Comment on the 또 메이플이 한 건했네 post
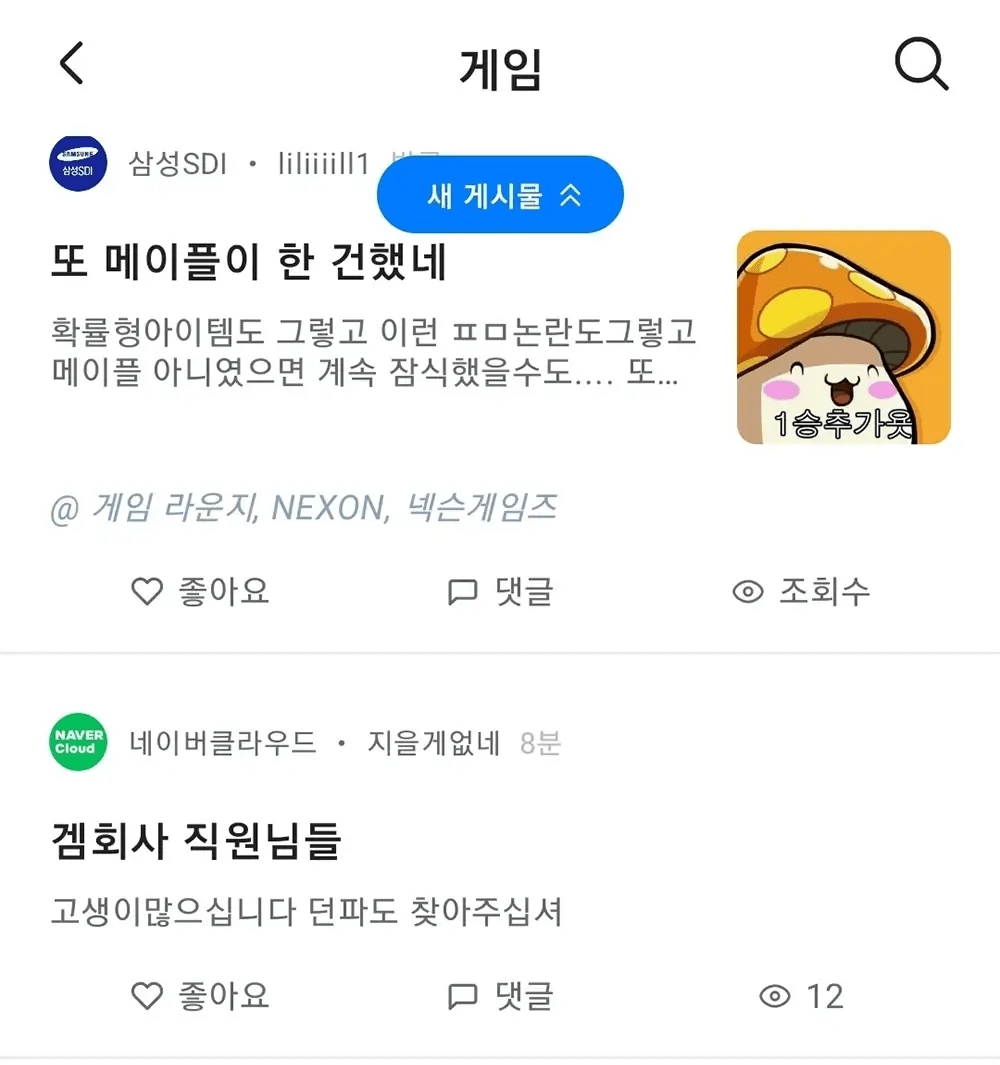1000x1065 pixels. (x=500, y=592)
